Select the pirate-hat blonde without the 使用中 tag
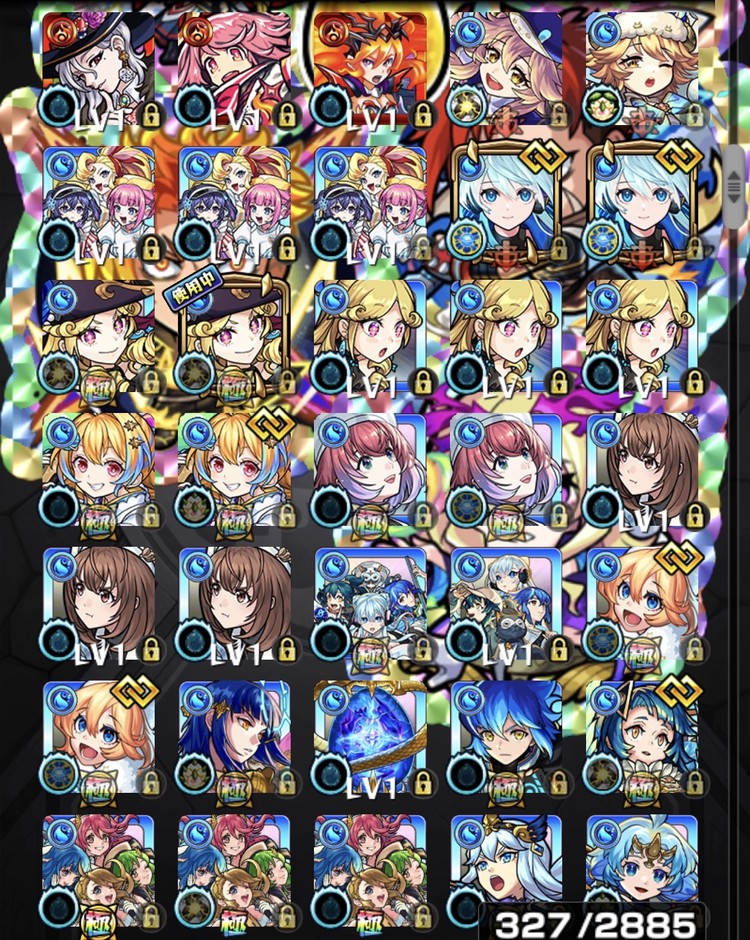This screenshot has width=750, height=940. pyautogui.click(x=98, y=337)
